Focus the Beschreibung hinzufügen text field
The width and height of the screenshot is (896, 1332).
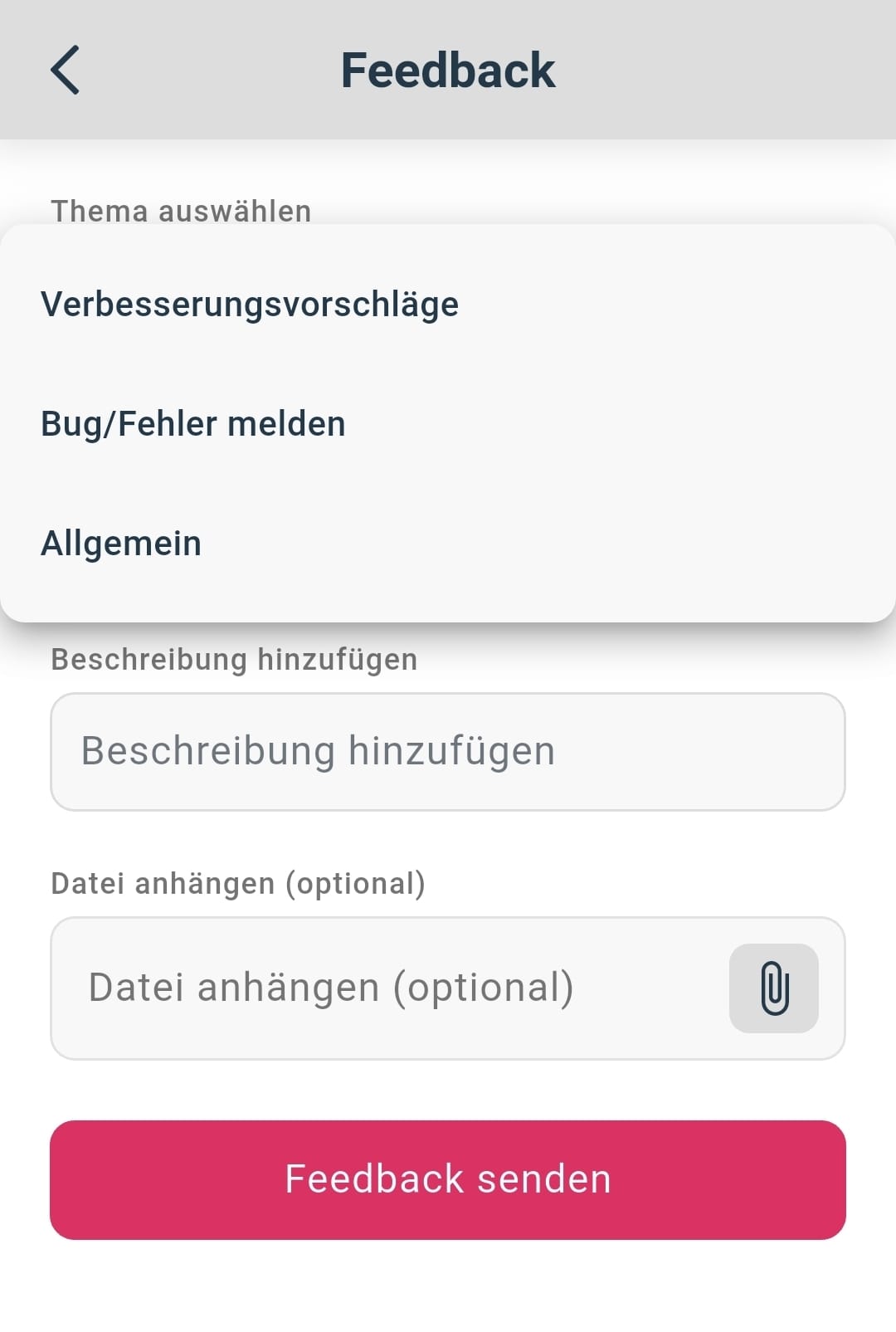pos(448,752)
